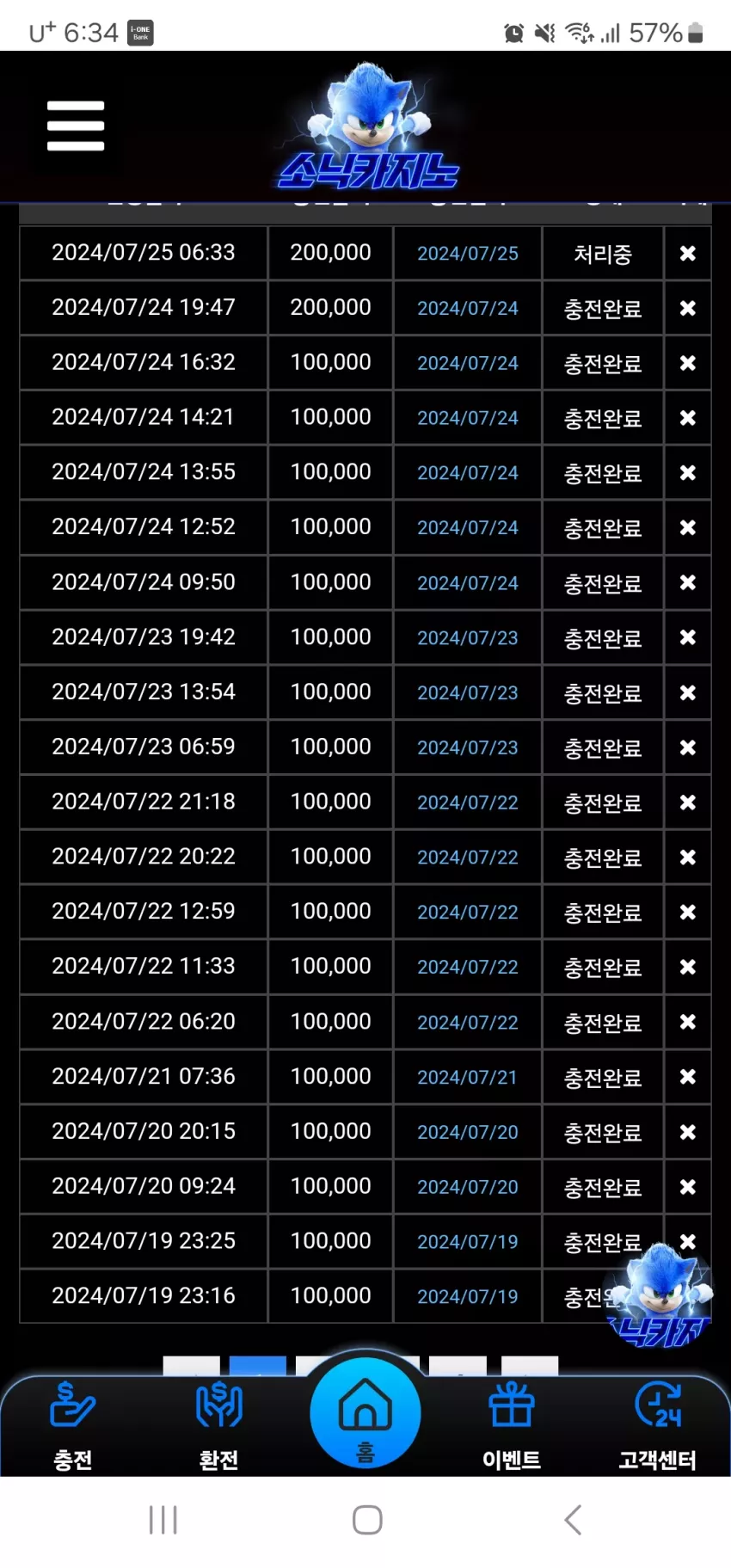This screenshot has height=1568, width=731.
Task: Open the 이벤트 tab
Action: point(512,1426)
